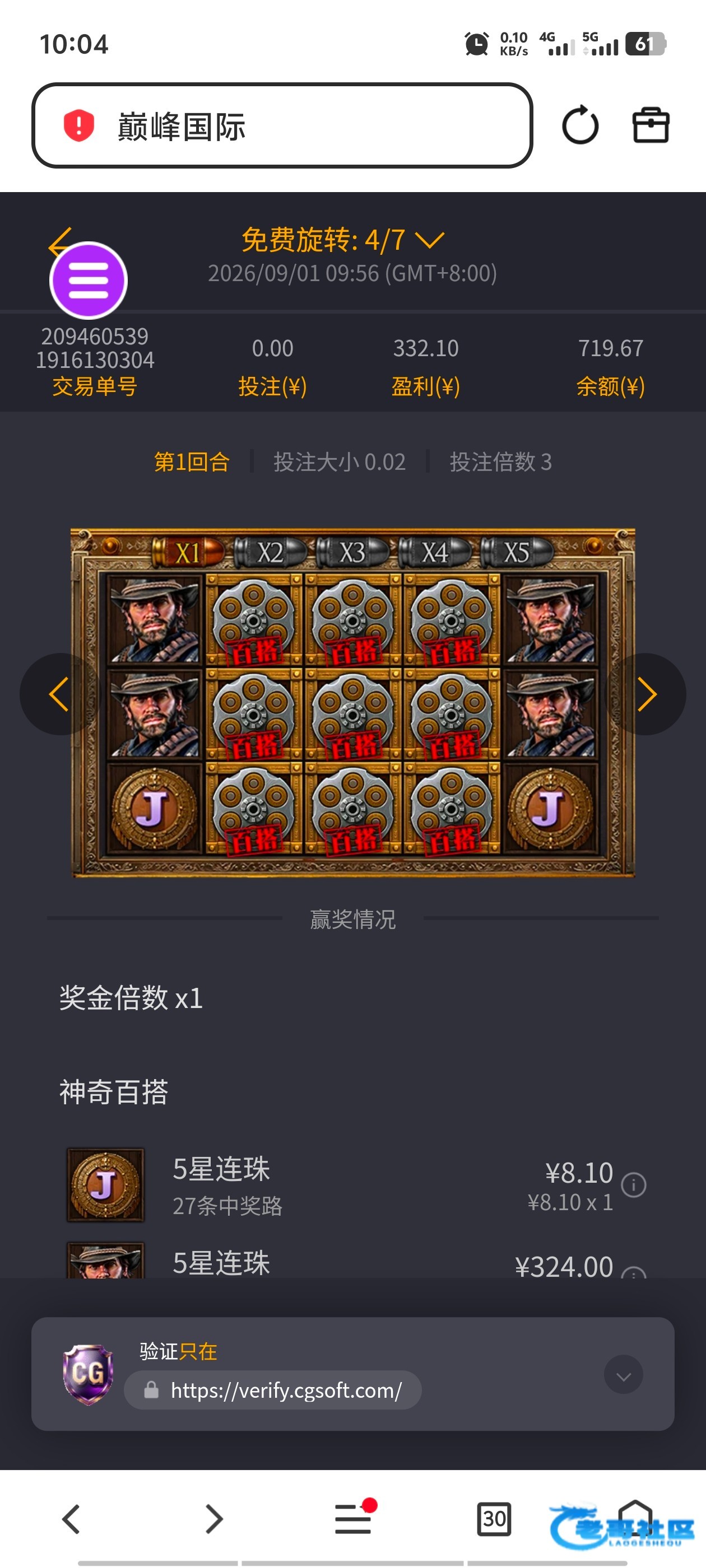Go forward using the browser's bottom forward arrow
This screenshot has width=706, height=1568.
[x=213, y=1519]
